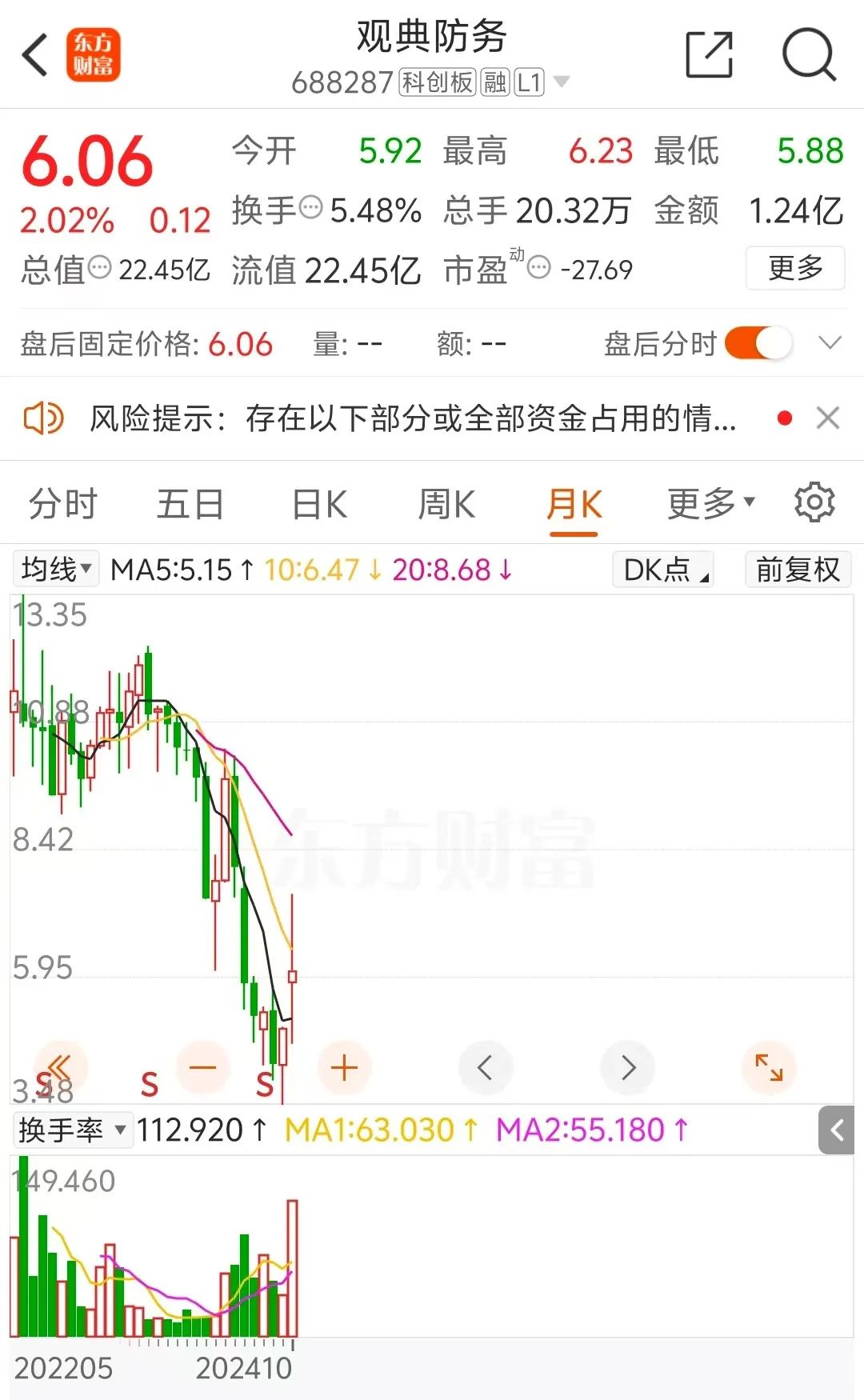864x1400 pixels.
Task: Switch to the 五日 chart tab
Action: point(190,505)
